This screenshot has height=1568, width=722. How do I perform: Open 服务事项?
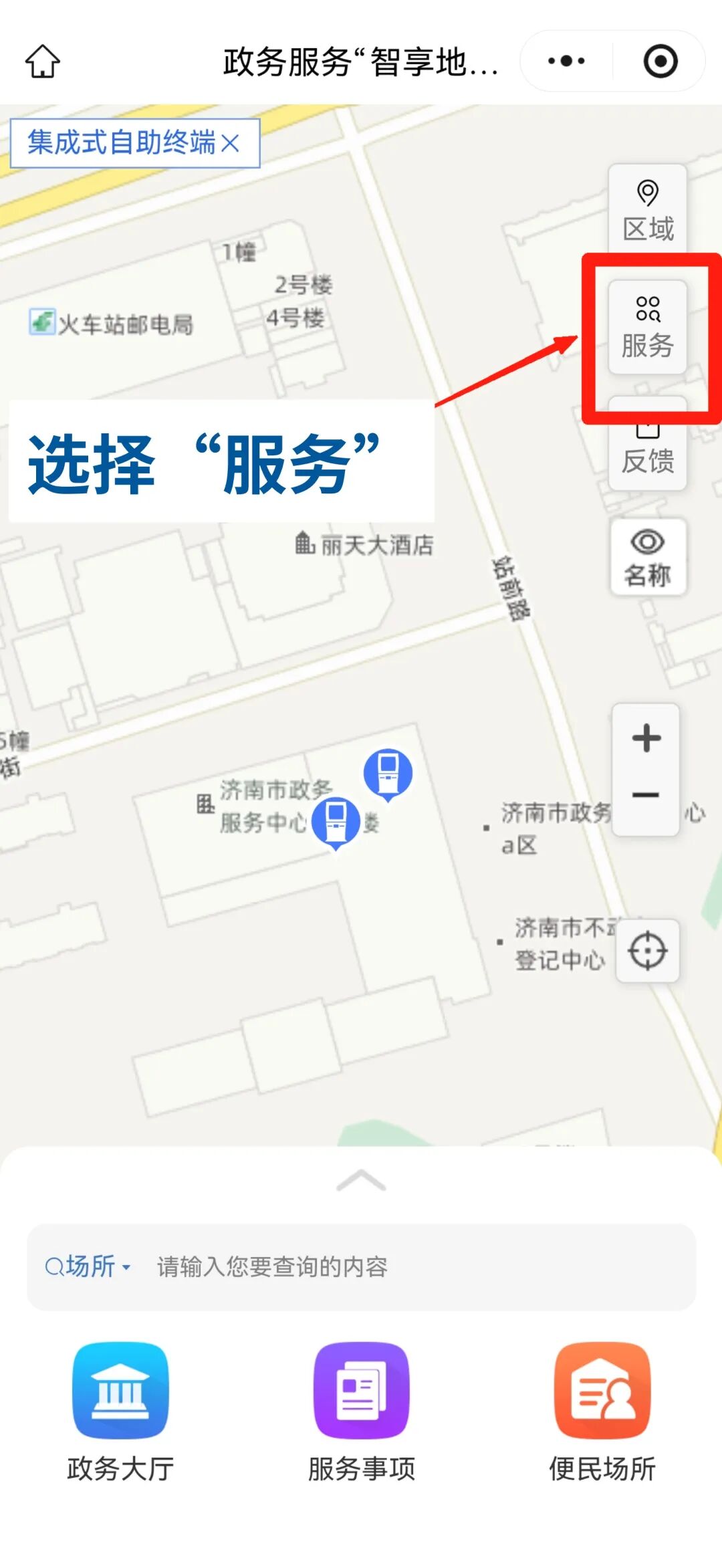point(361,1411)
